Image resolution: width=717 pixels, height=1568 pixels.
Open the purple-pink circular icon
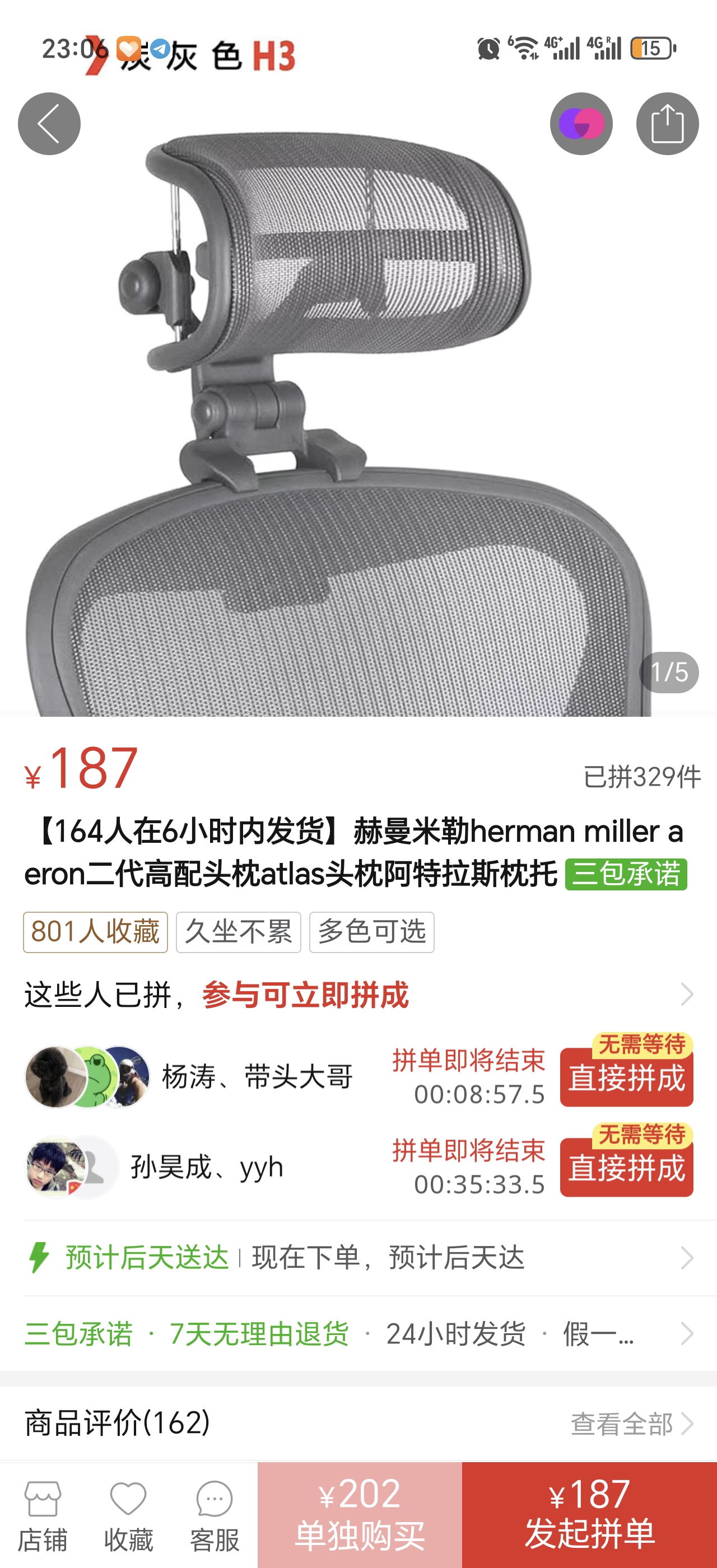point(581,124)
